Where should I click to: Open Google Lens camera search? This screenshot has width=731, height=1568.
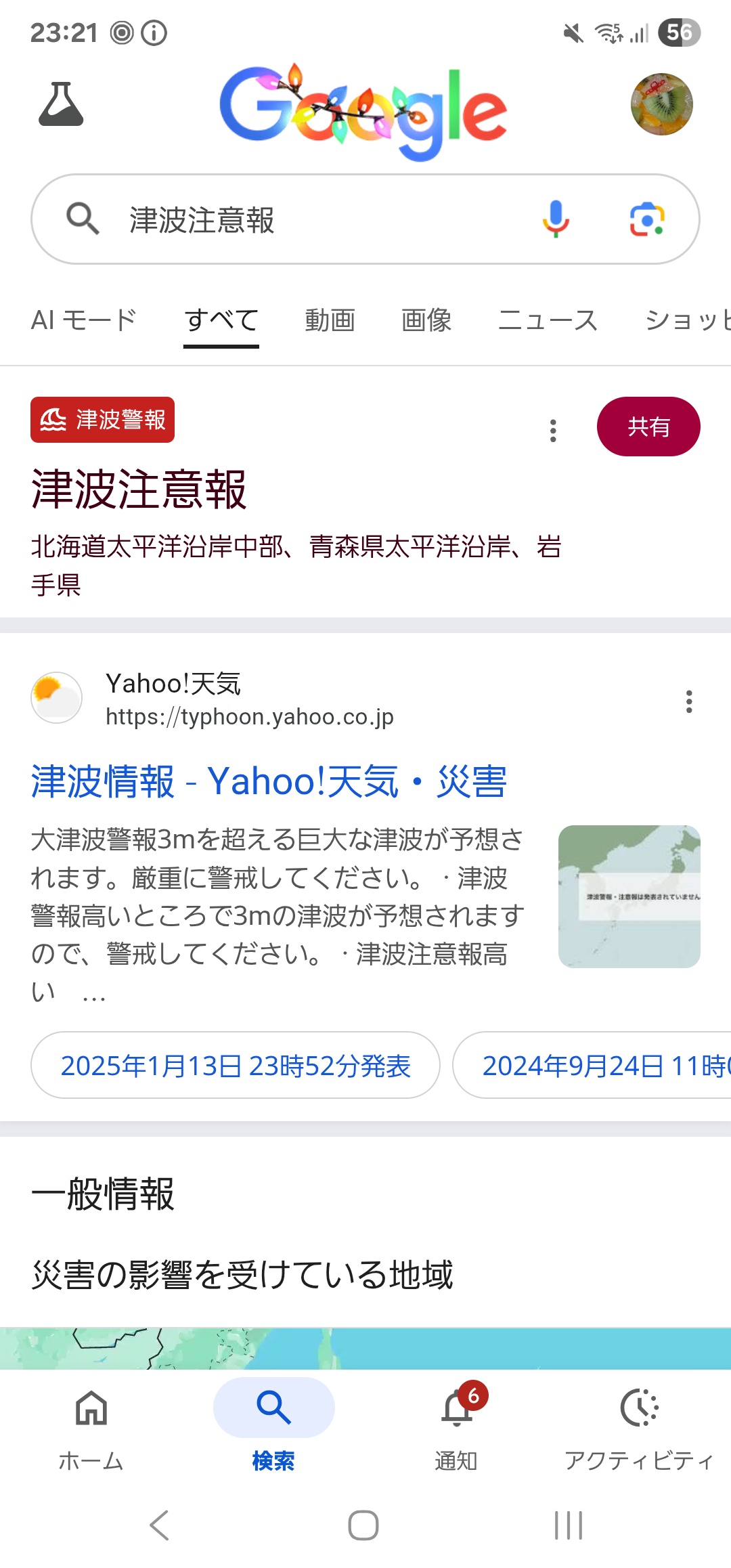click(647, 219)
